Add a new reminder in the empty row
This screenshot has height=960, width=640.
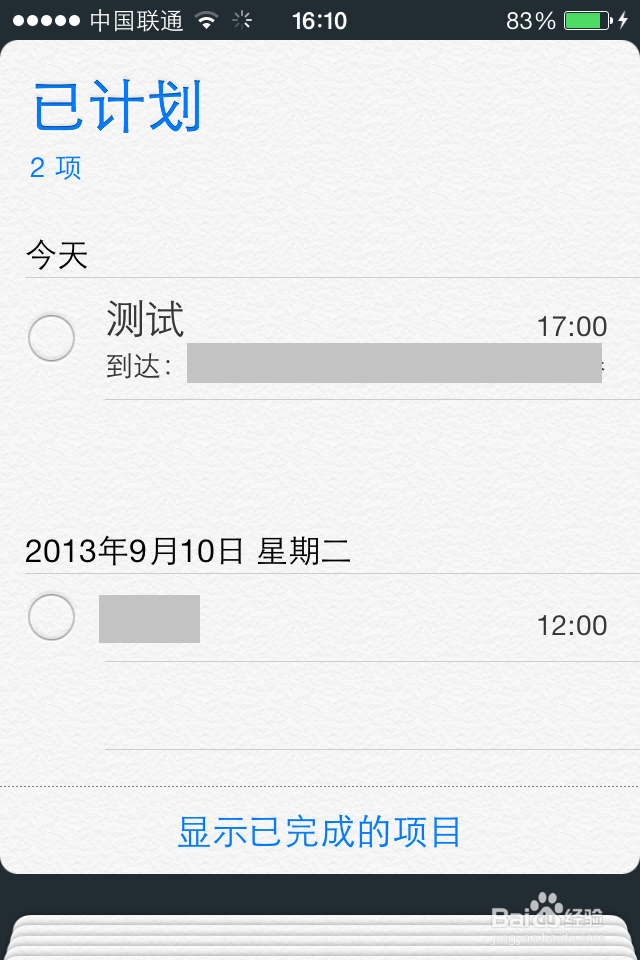pyautogui.click(x=370, y=705)
